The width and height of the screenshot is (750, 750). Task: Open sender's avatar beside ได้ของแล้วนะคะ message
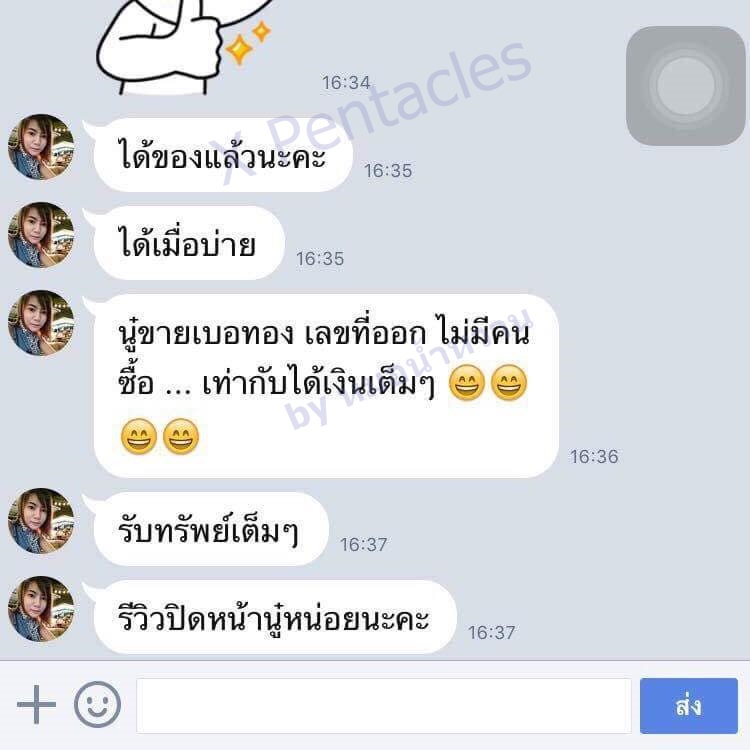coord(41,147)
